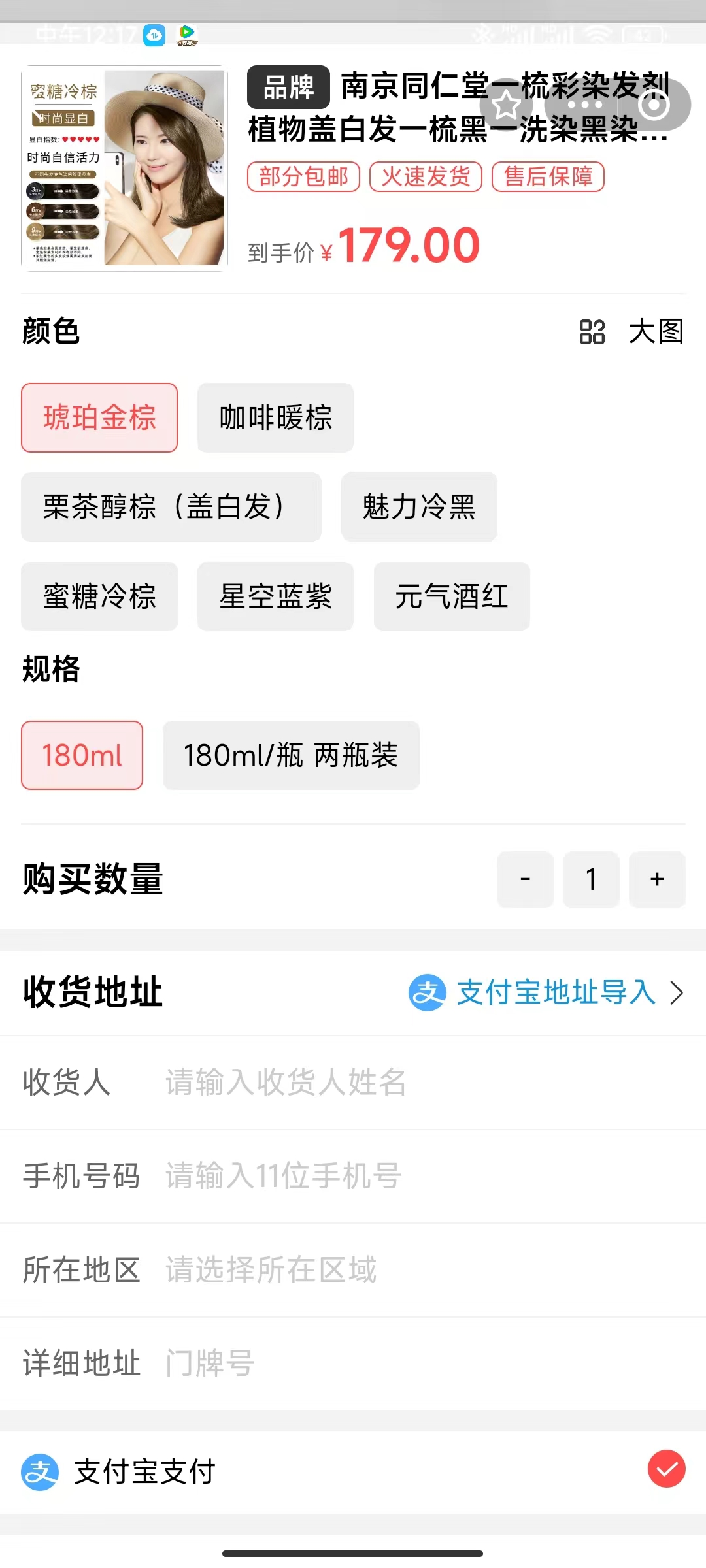The height and width of the screenshot is (1568, 706).
Task: Select the 咖啡暖棕 color option
Action: click(275, 417)
